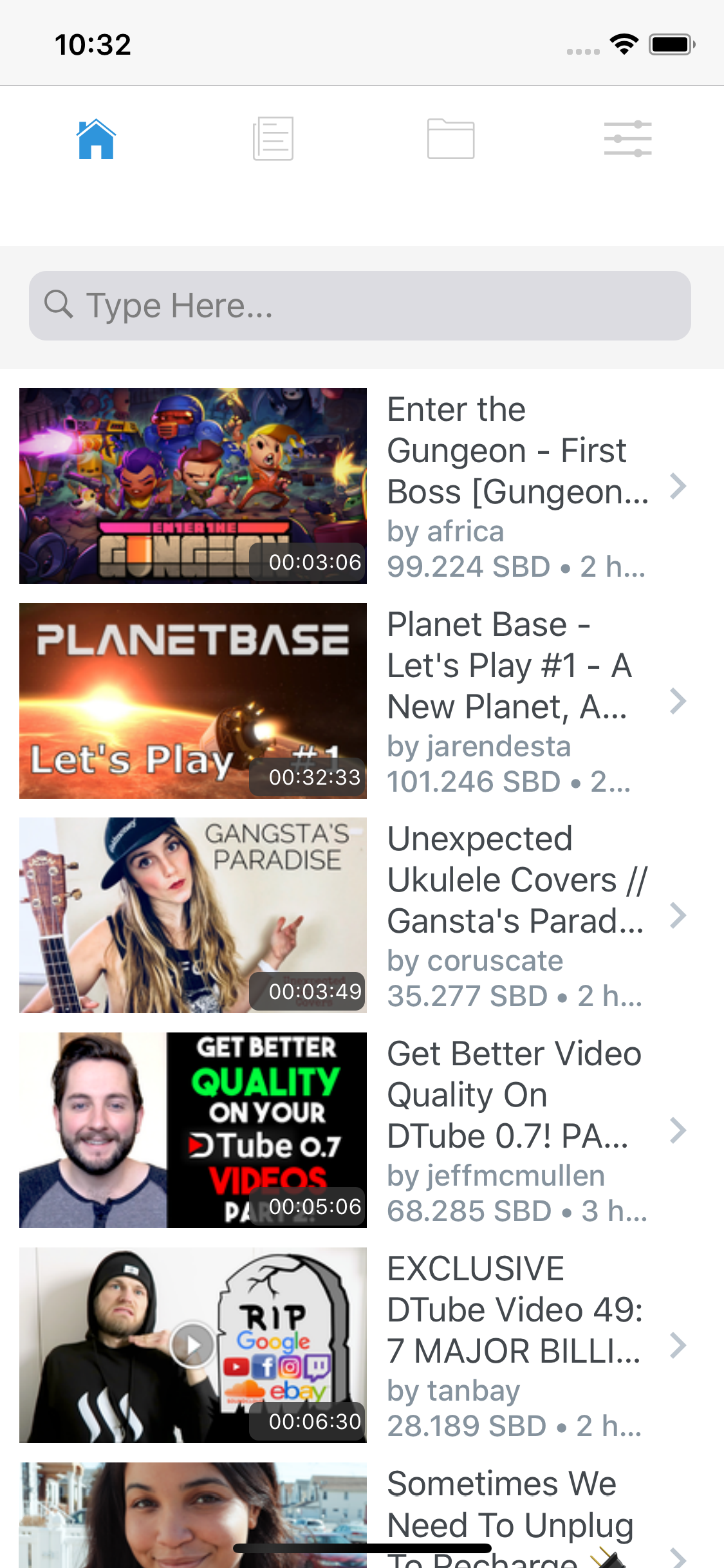The image size is (724, 1568).
Task: Switch to the home tab
Action: pos(96,139)
